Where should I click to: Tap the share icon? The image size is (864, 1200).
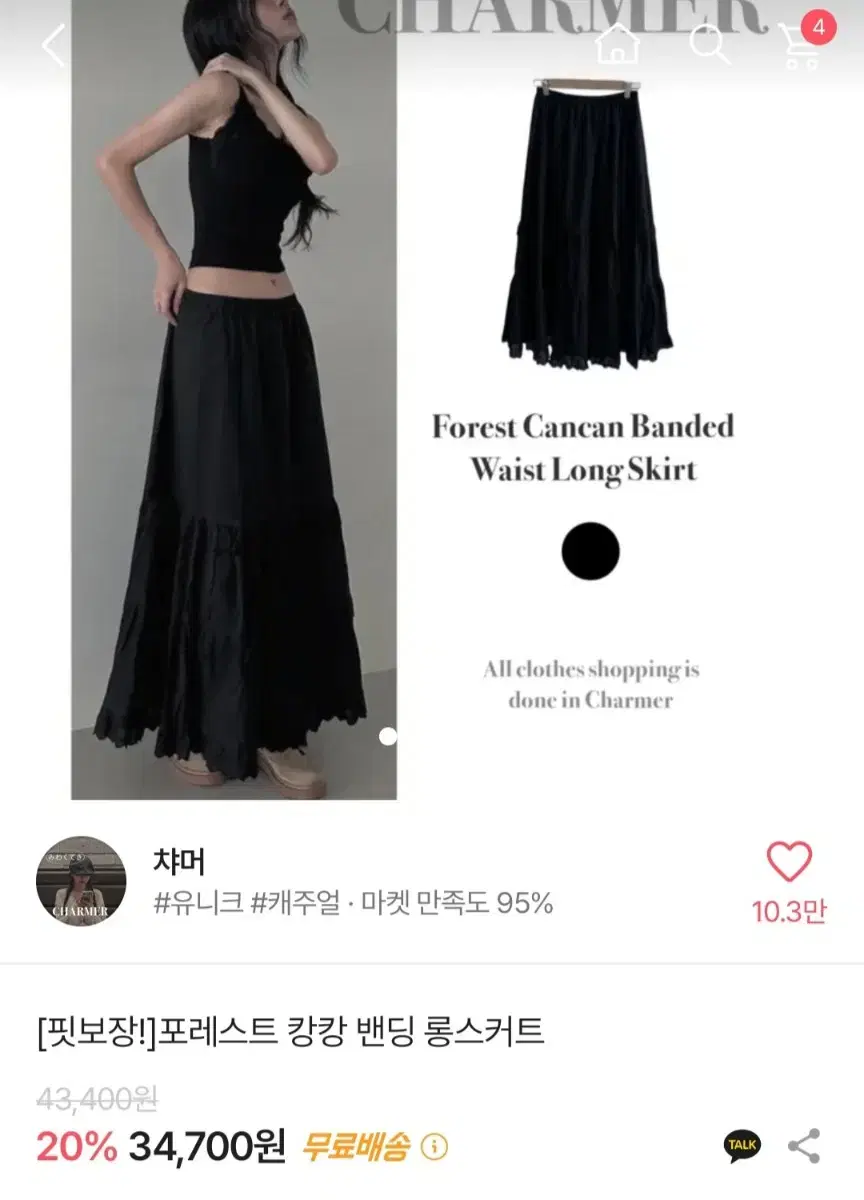(804, 1146)
